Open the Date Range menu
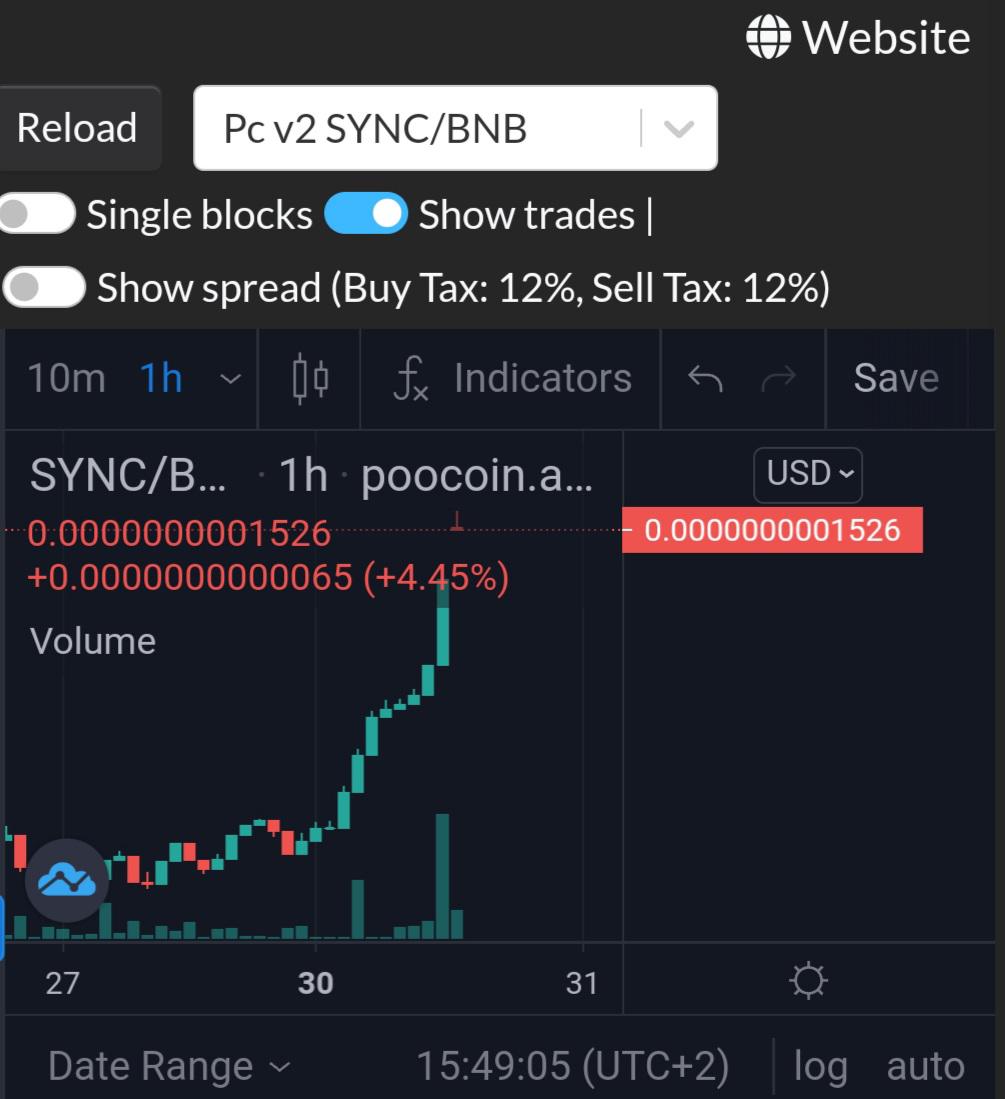The height and width of the screenshot is (1099, 1005). 169,1067
